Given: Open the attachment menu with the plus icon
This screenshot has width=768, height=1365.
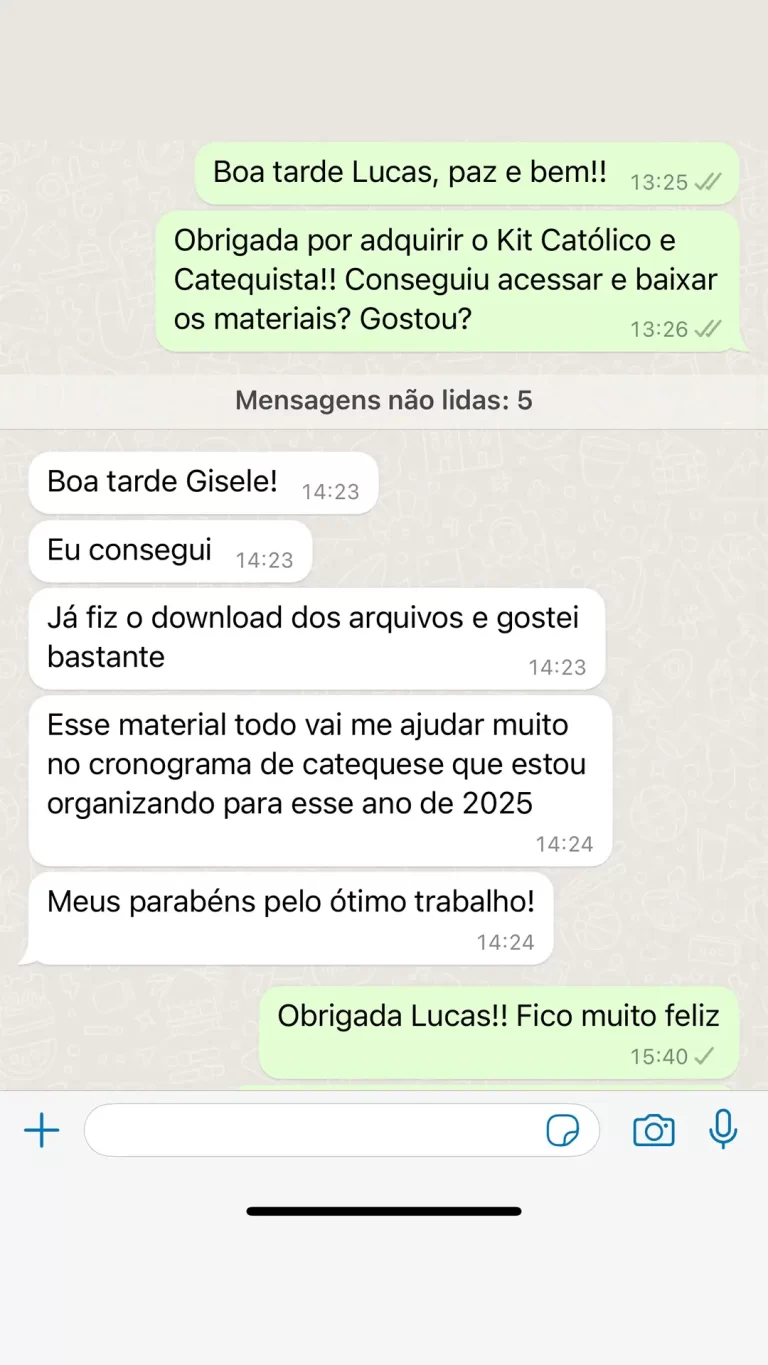Looking at the screenshot, I should [41, 1130].
